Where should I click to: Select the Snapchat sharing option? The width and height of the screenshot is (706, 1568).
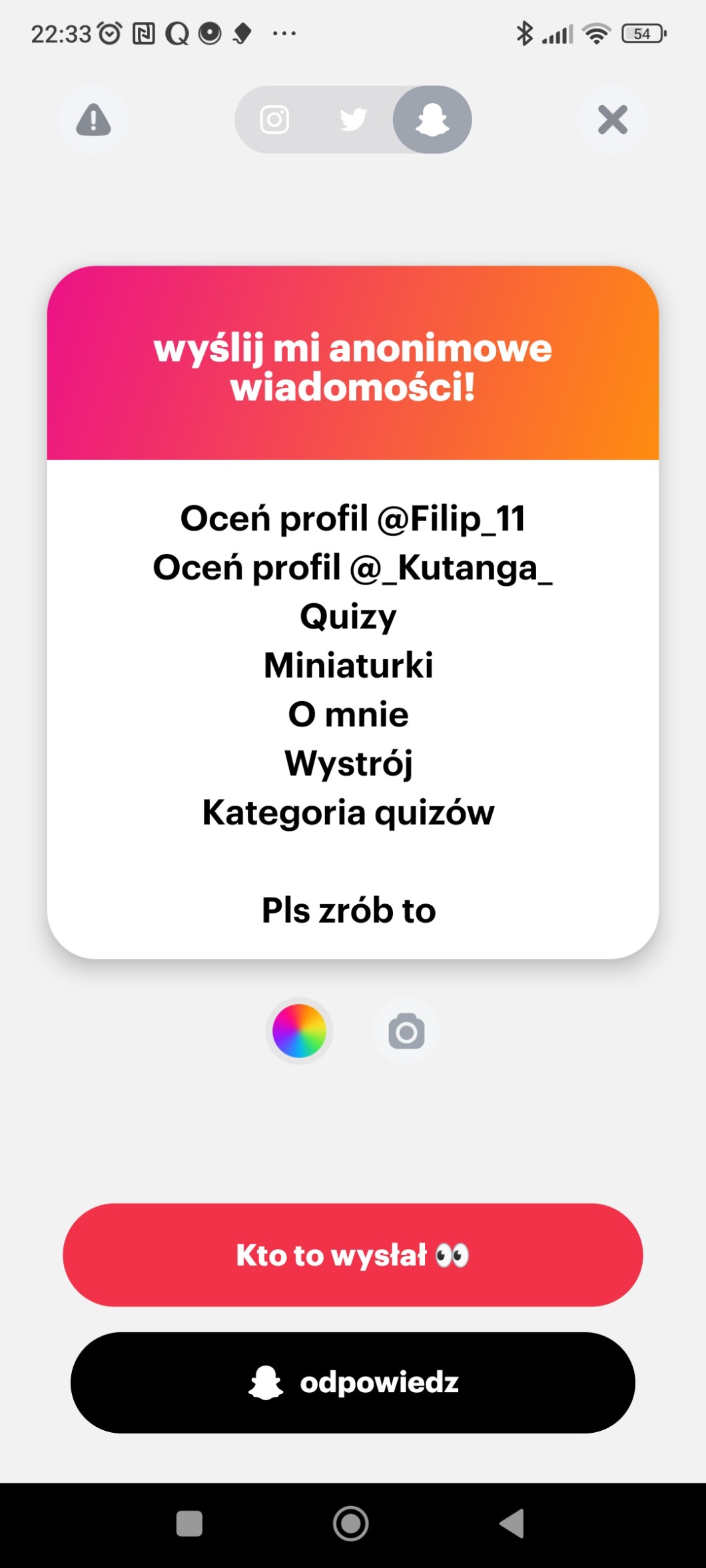[432, 120]
